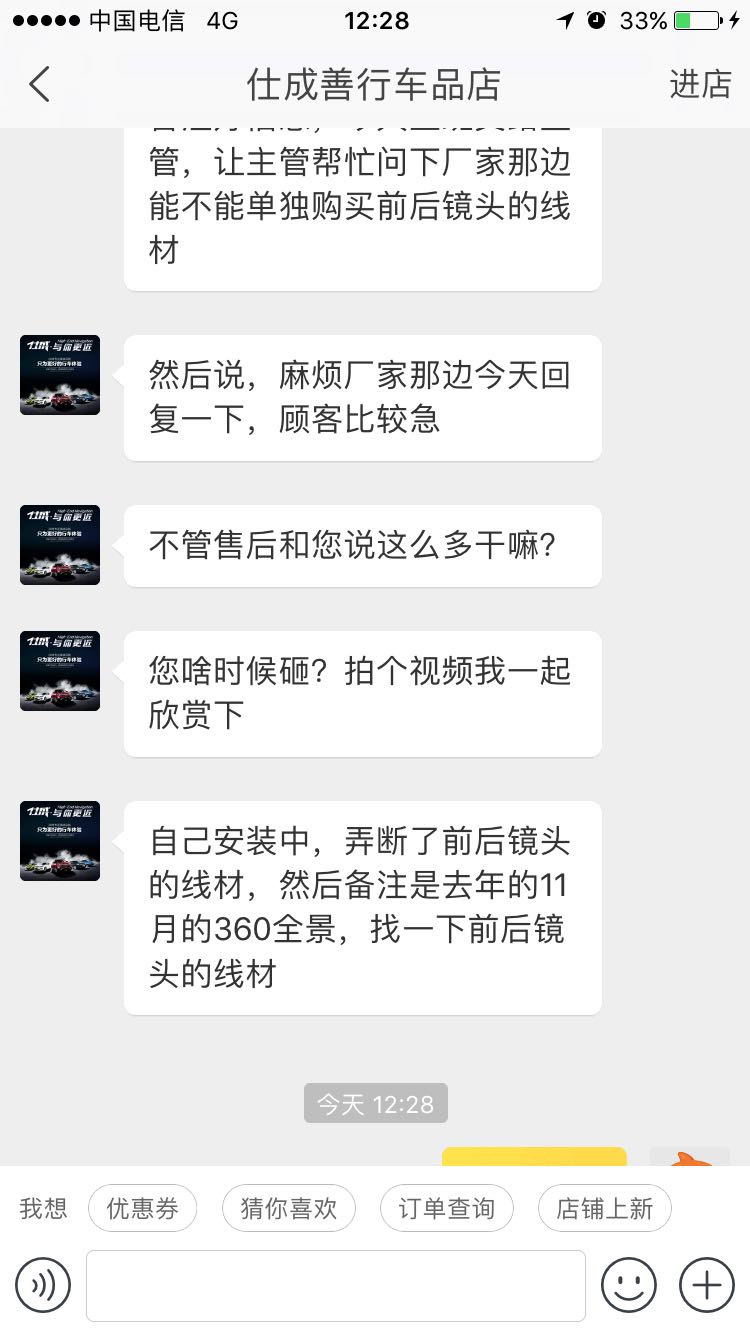Image resolution: width=750 pixels, height=1334 pixels.
Task: Open the plus attachments menu
Action: 706,1285
